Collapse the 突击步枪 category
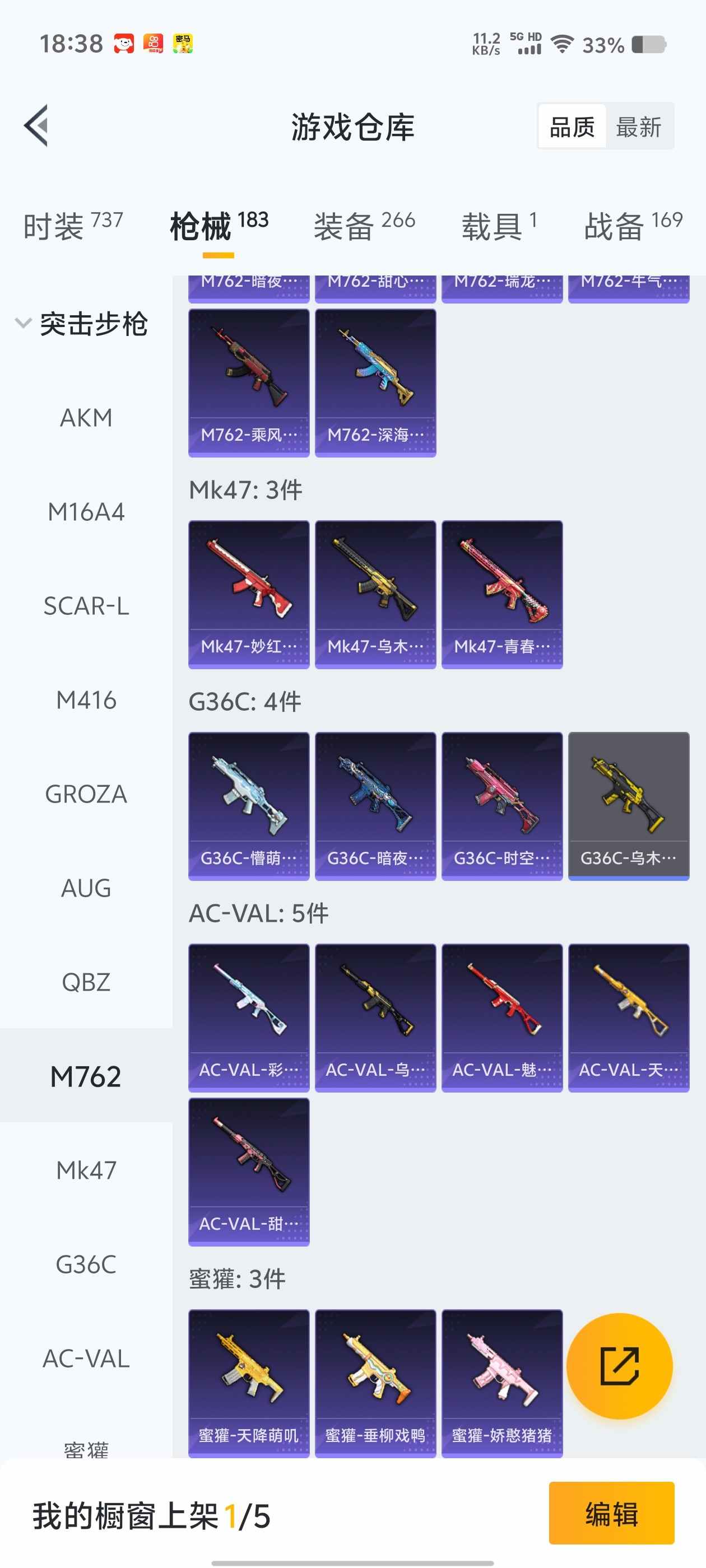This screenshot has height=1568, width=706. coord(23,323)
